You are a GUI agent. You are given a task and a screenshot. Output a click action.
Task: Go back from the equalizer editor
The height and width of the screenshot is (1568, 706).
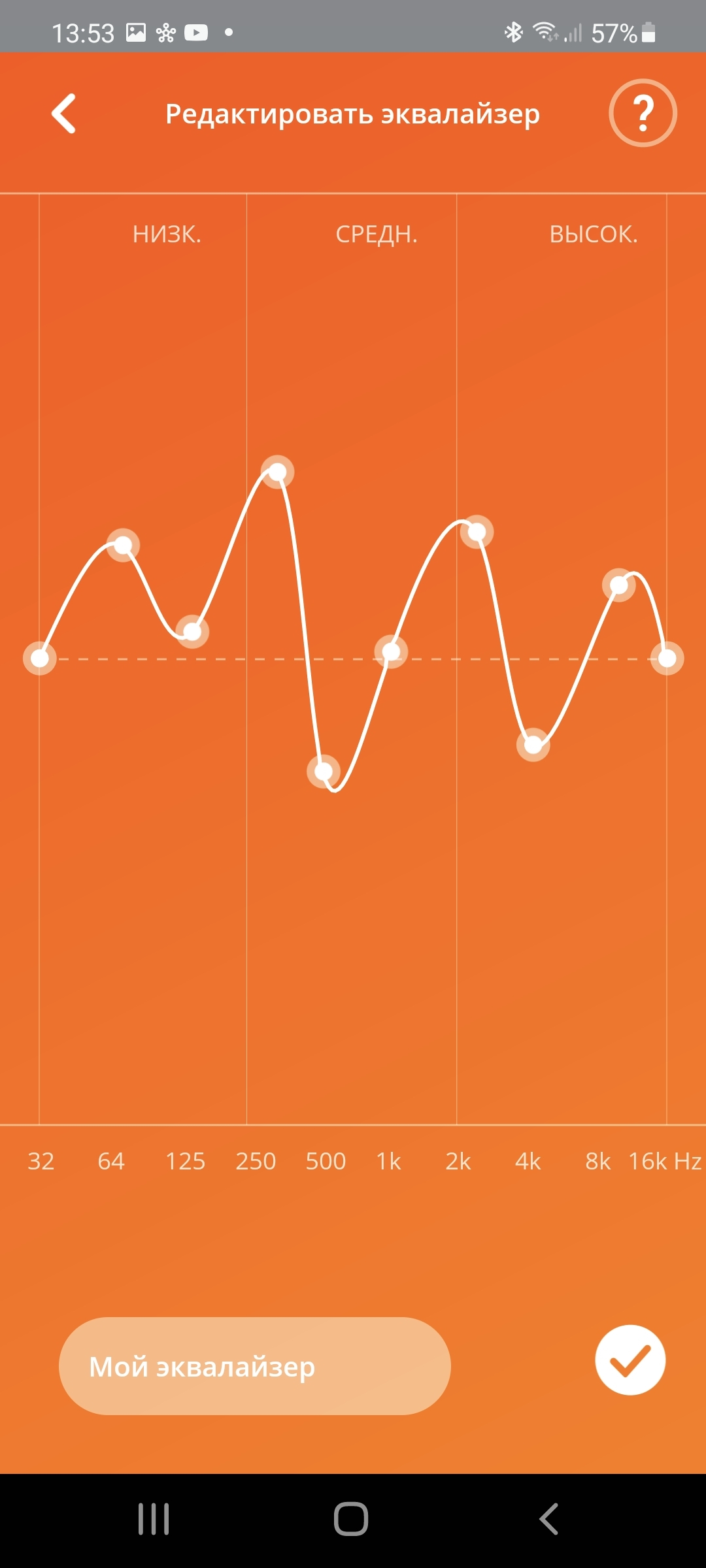click(x=64, y=114)
